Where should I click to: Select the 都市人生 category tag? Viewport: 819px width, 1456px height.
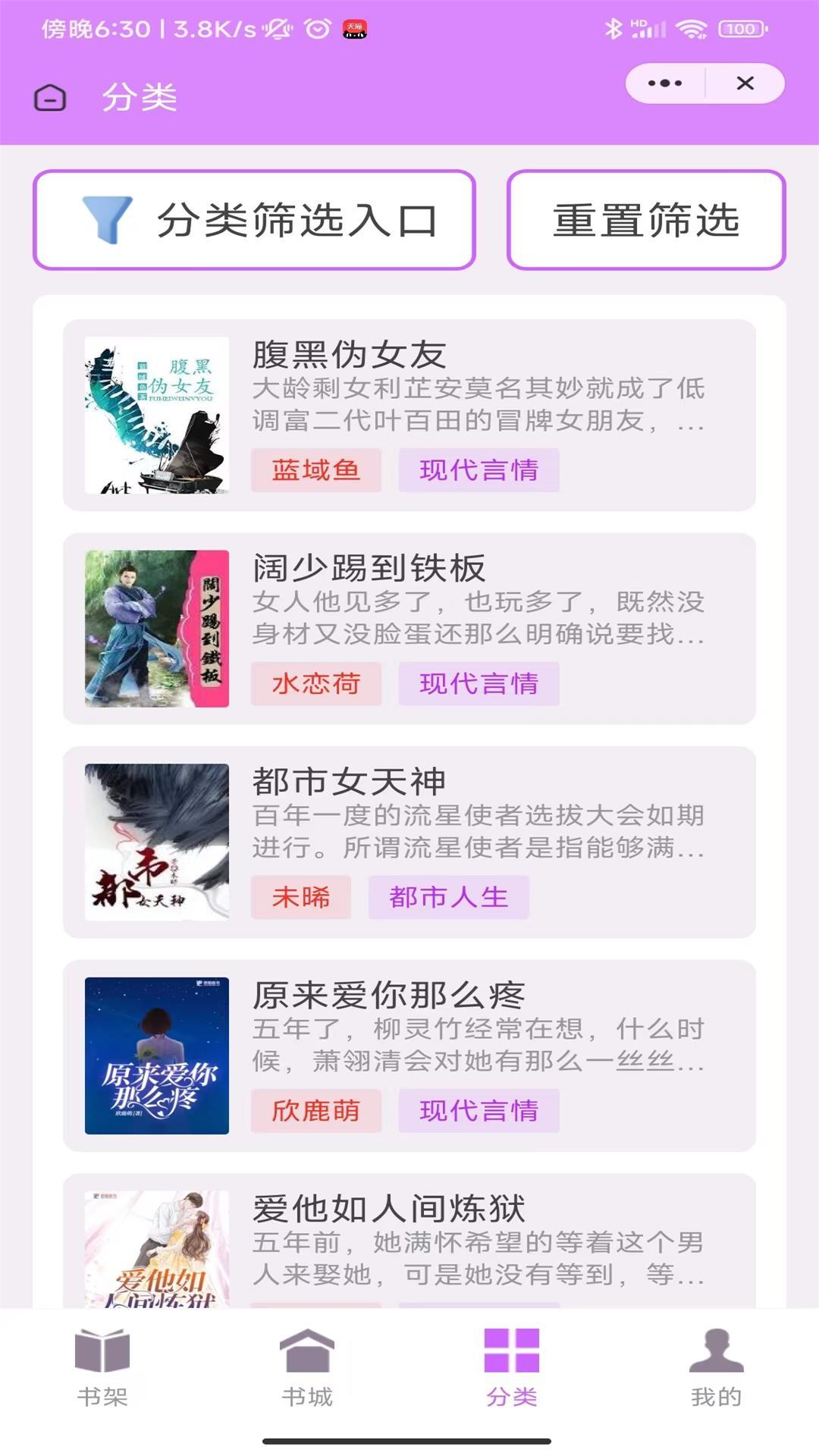pyautogui.click(x=447, y=896)
